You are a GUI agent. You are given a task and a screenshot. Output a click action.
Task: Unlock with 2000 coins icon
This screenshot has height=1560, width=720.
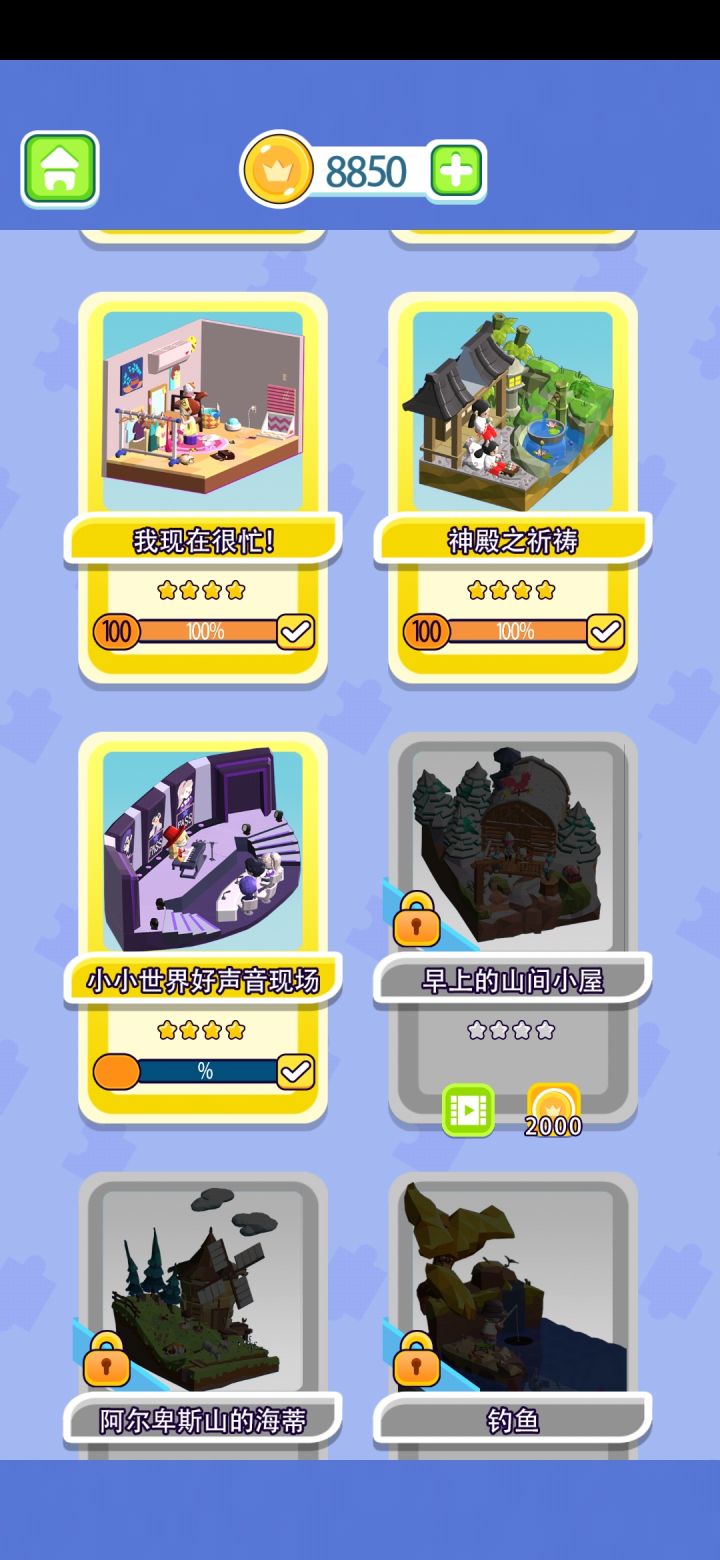pyautogui.click(x=551, y=1107)
